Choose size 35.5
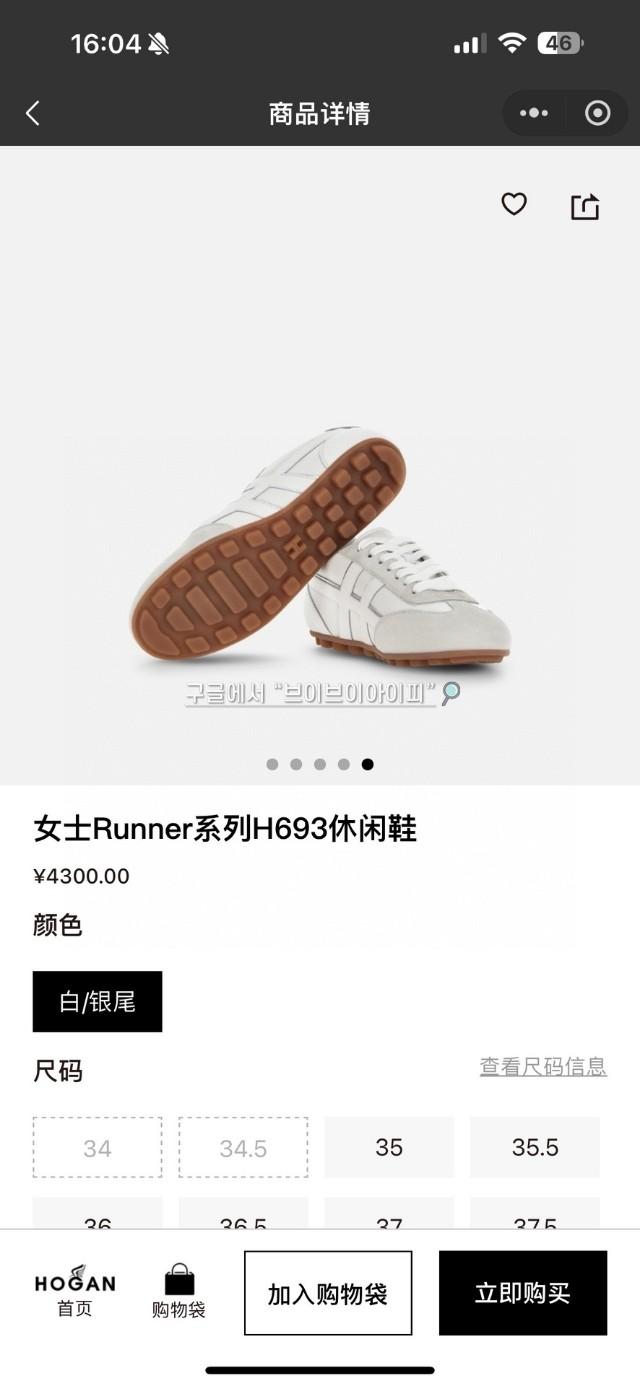 coord(535,1147)
